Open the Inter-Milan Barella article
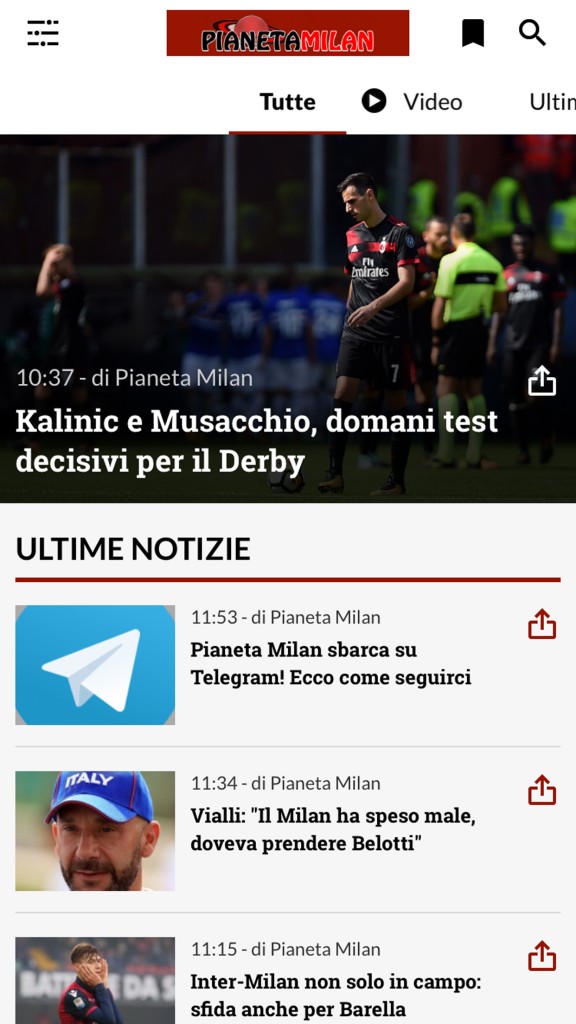 [x=336, y=995]
